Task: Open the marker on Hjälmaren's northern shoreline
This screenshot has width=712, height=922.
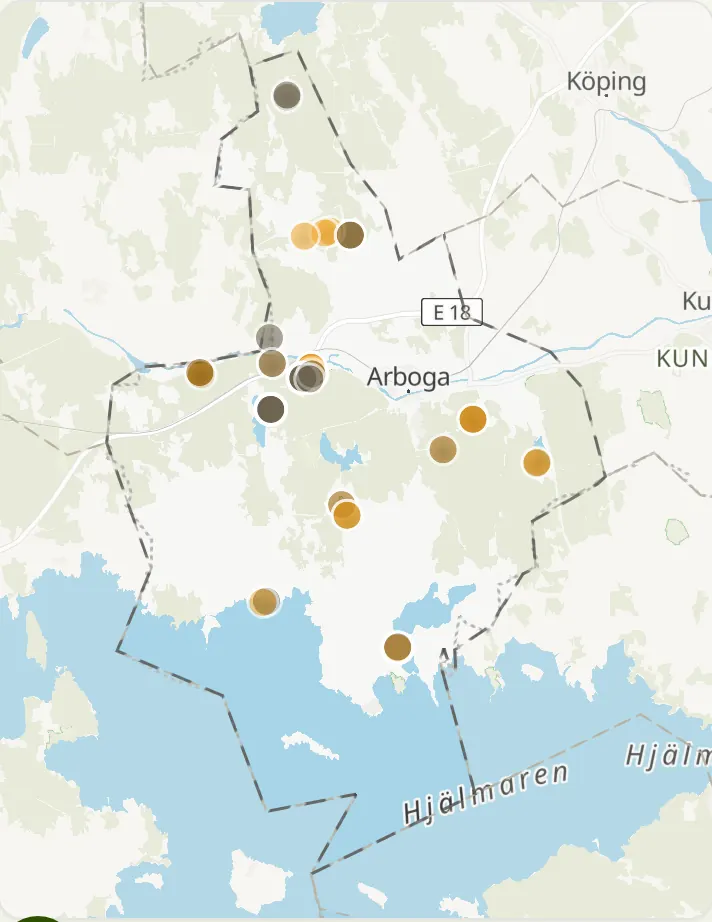Action: 264,602
